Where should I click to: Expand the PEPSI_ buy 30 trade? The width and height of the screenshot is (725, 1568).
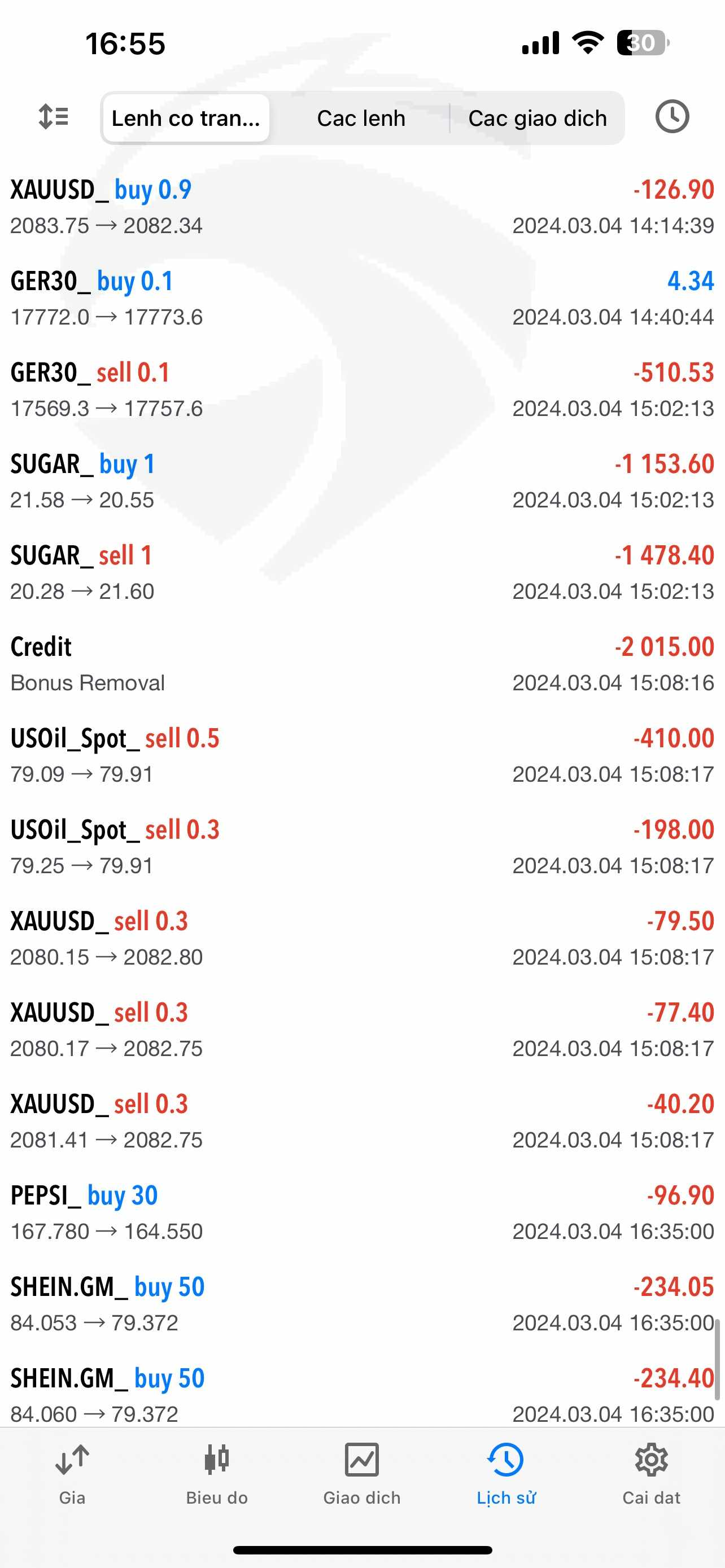(x=362, y=1212)
